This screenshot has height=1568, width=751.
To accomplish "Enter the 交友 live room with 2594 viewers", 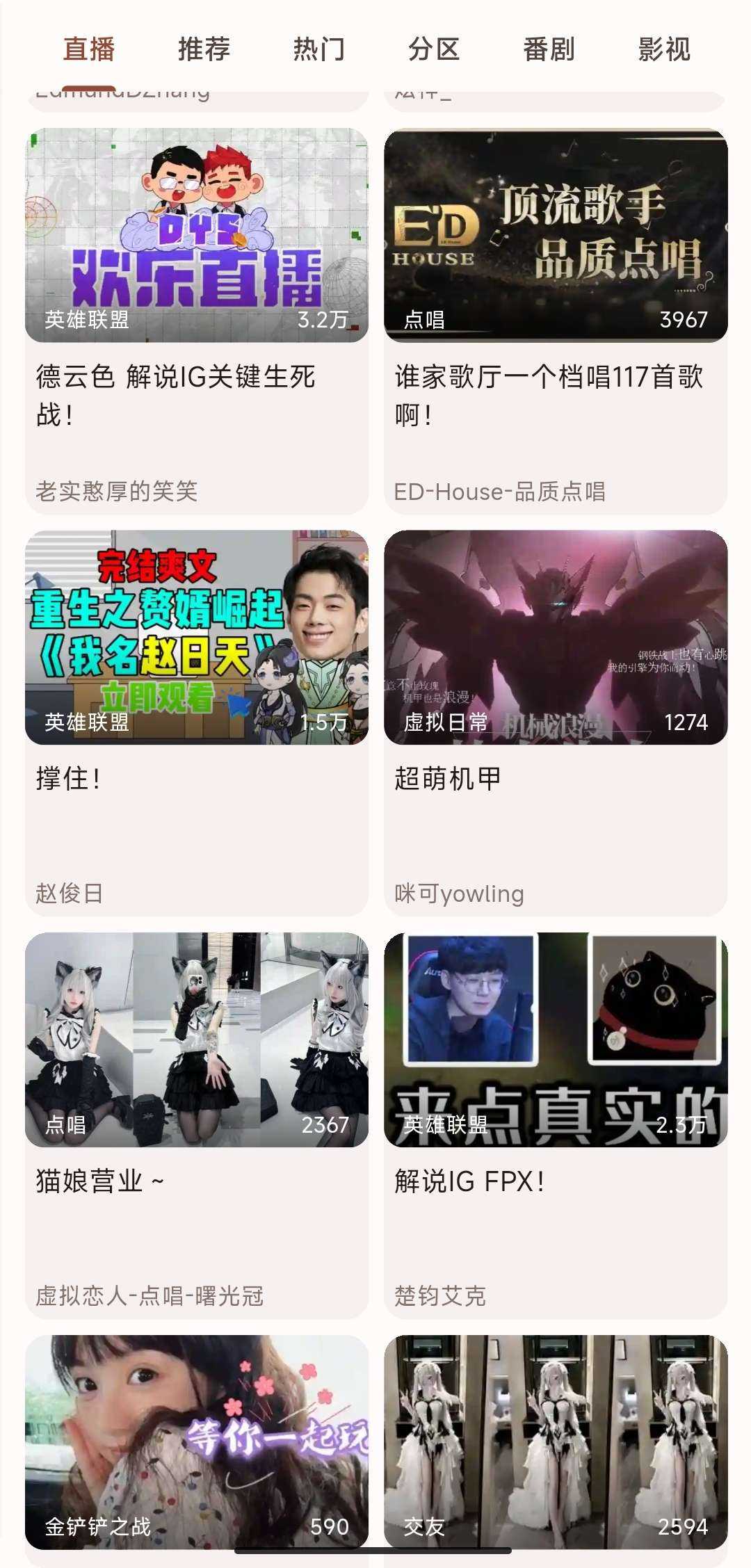I will tap(556, 1446).
